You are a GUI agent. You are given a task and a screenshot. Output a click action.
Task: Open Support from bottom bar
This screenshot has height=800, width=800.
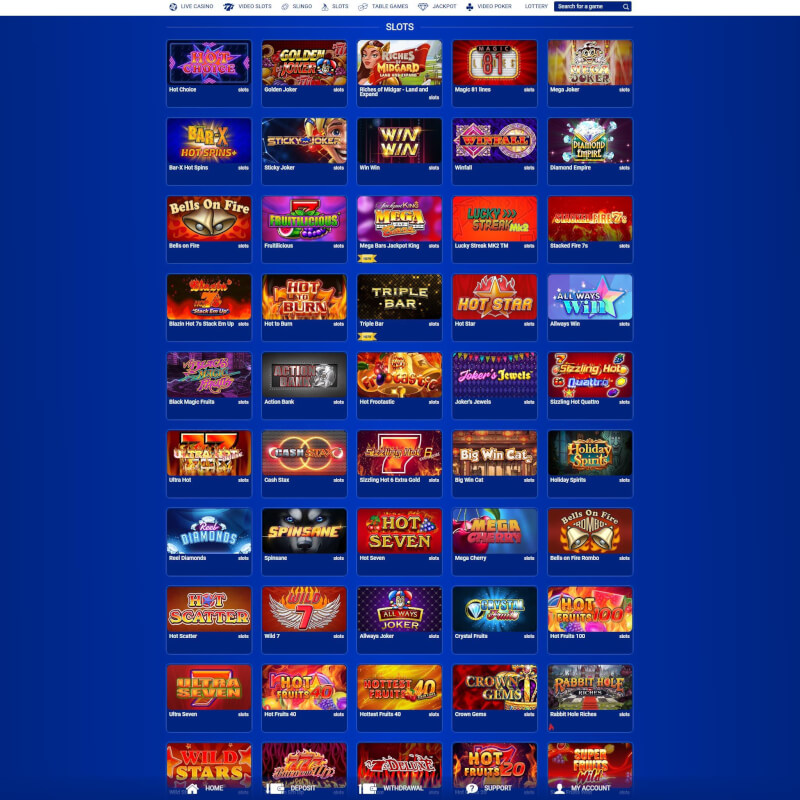pyautogui.click(x=489, y=788)
